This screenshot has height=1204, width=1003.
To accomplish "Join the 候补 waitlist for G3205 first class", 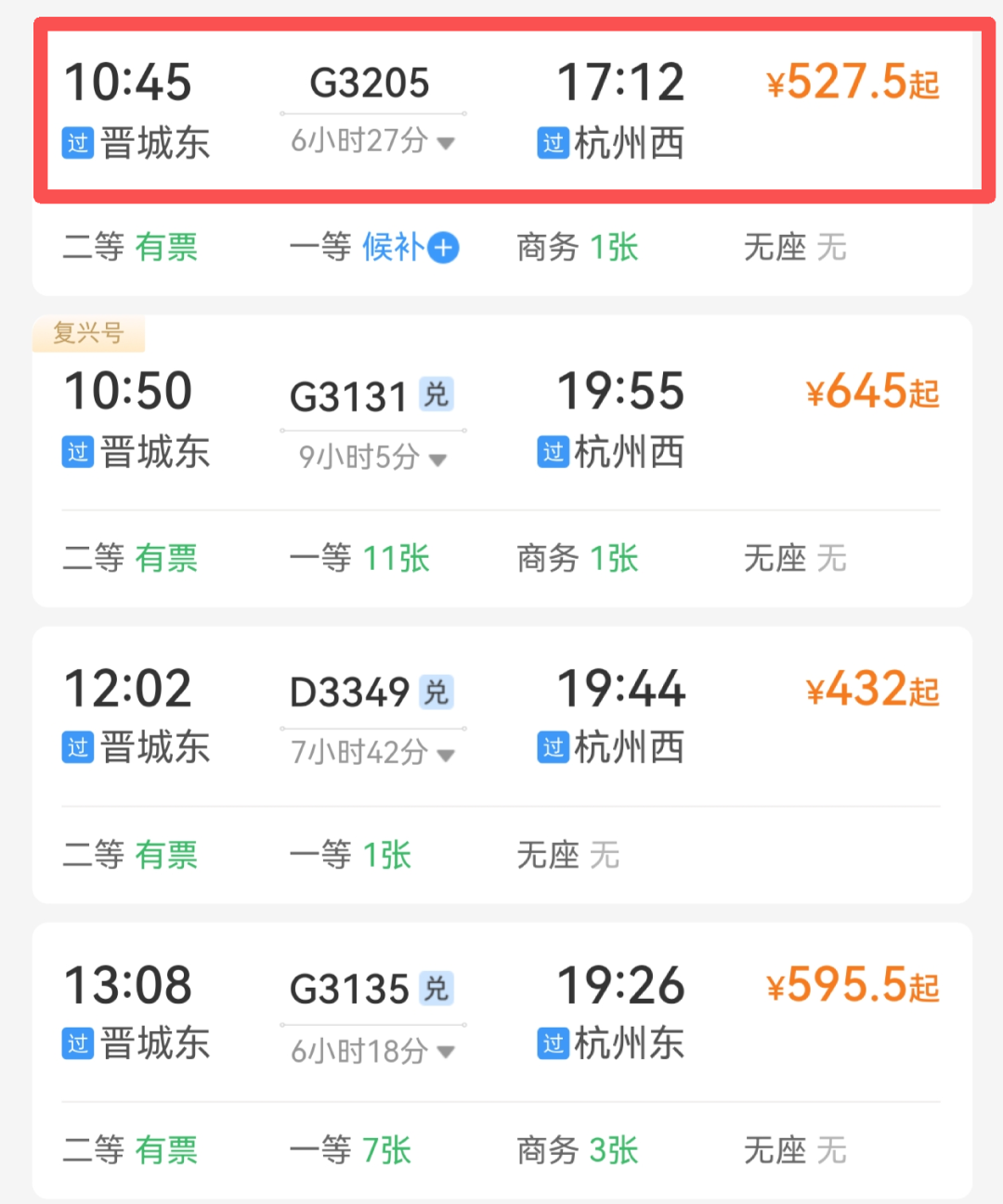I will click(443, 248).
